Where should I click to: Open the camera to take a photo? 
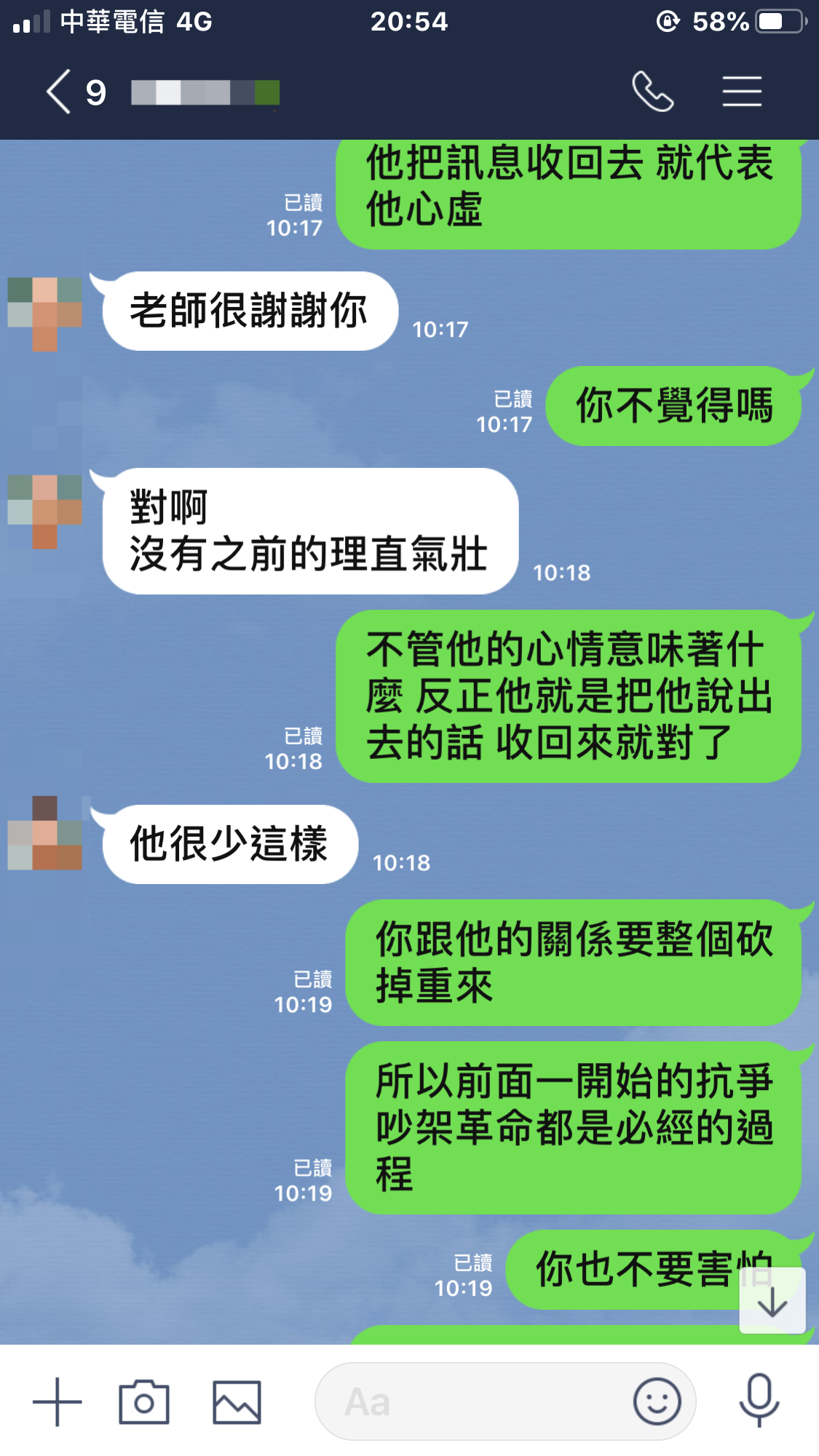144,1401
